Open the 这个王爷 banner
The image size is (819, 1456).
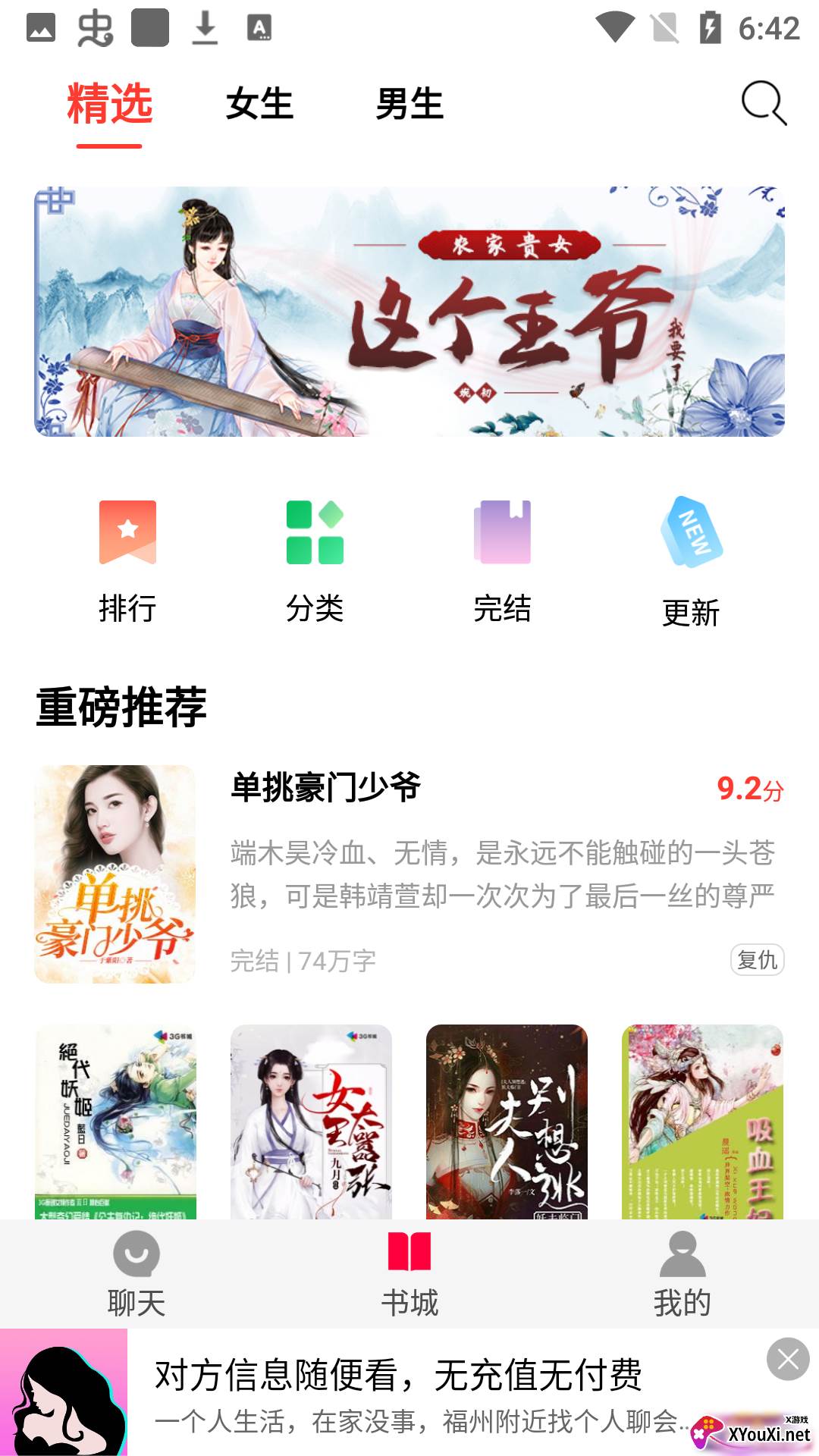coord(409,312)
